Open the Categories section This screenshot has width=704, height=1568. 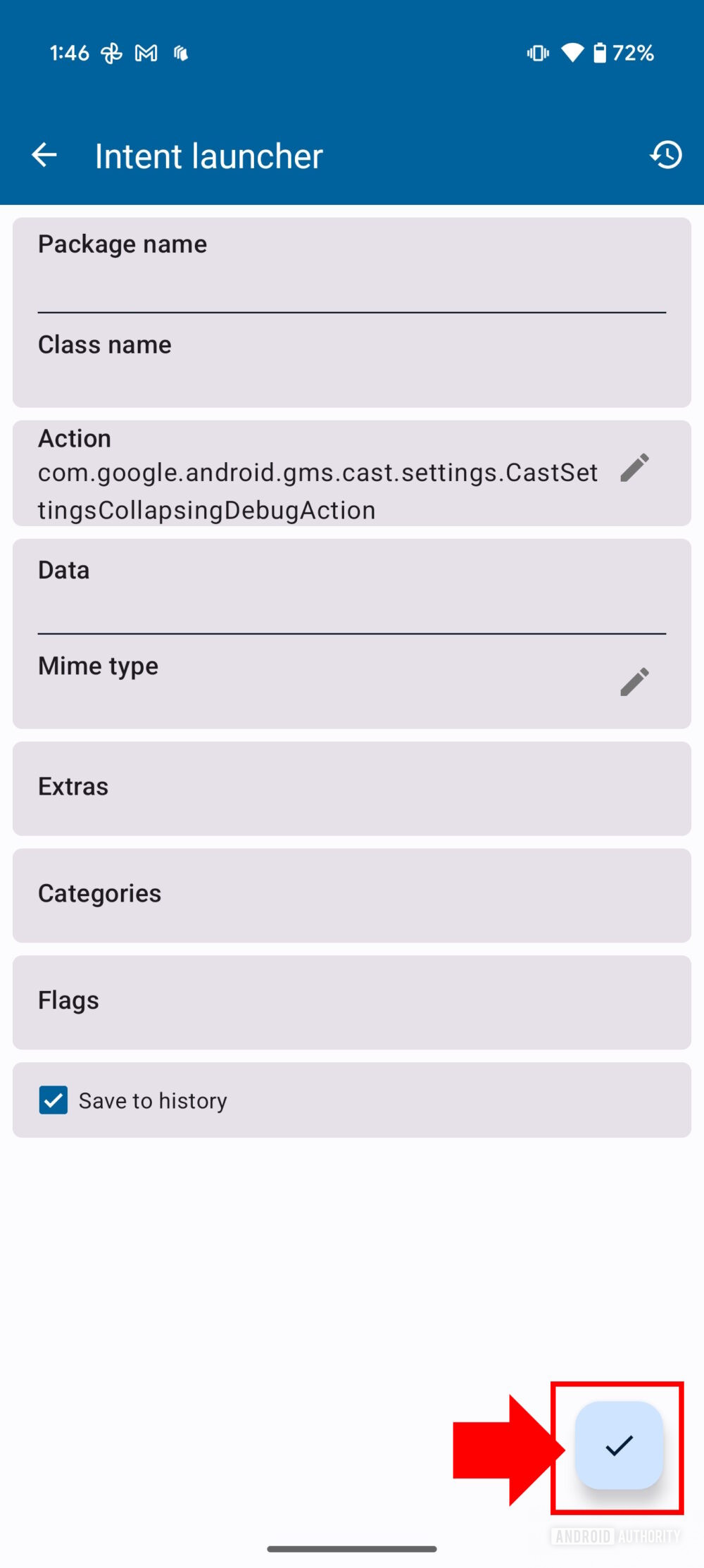352,895
